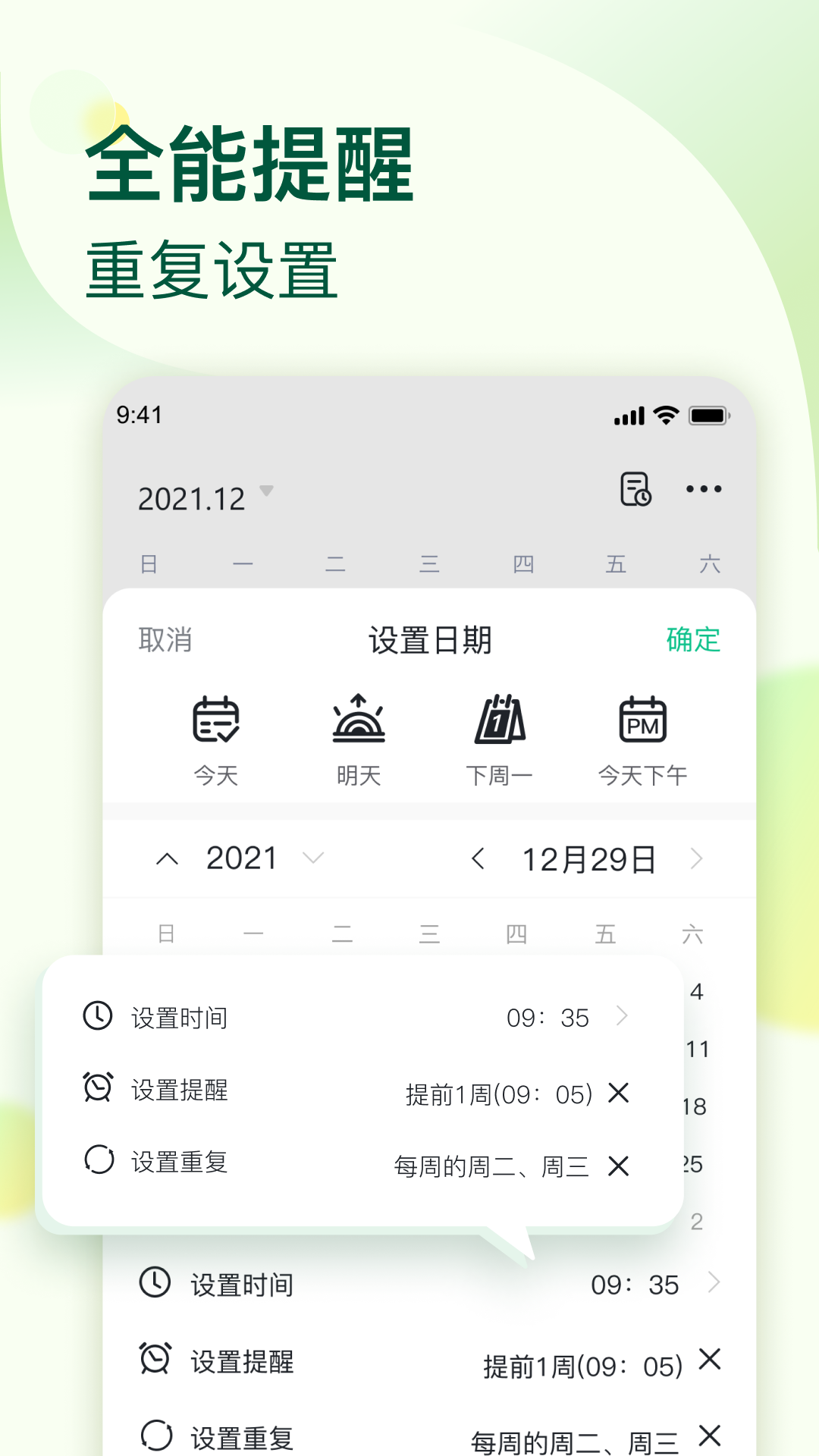Tap the repeat loop icon beside 设置重复

[97, 1161]
